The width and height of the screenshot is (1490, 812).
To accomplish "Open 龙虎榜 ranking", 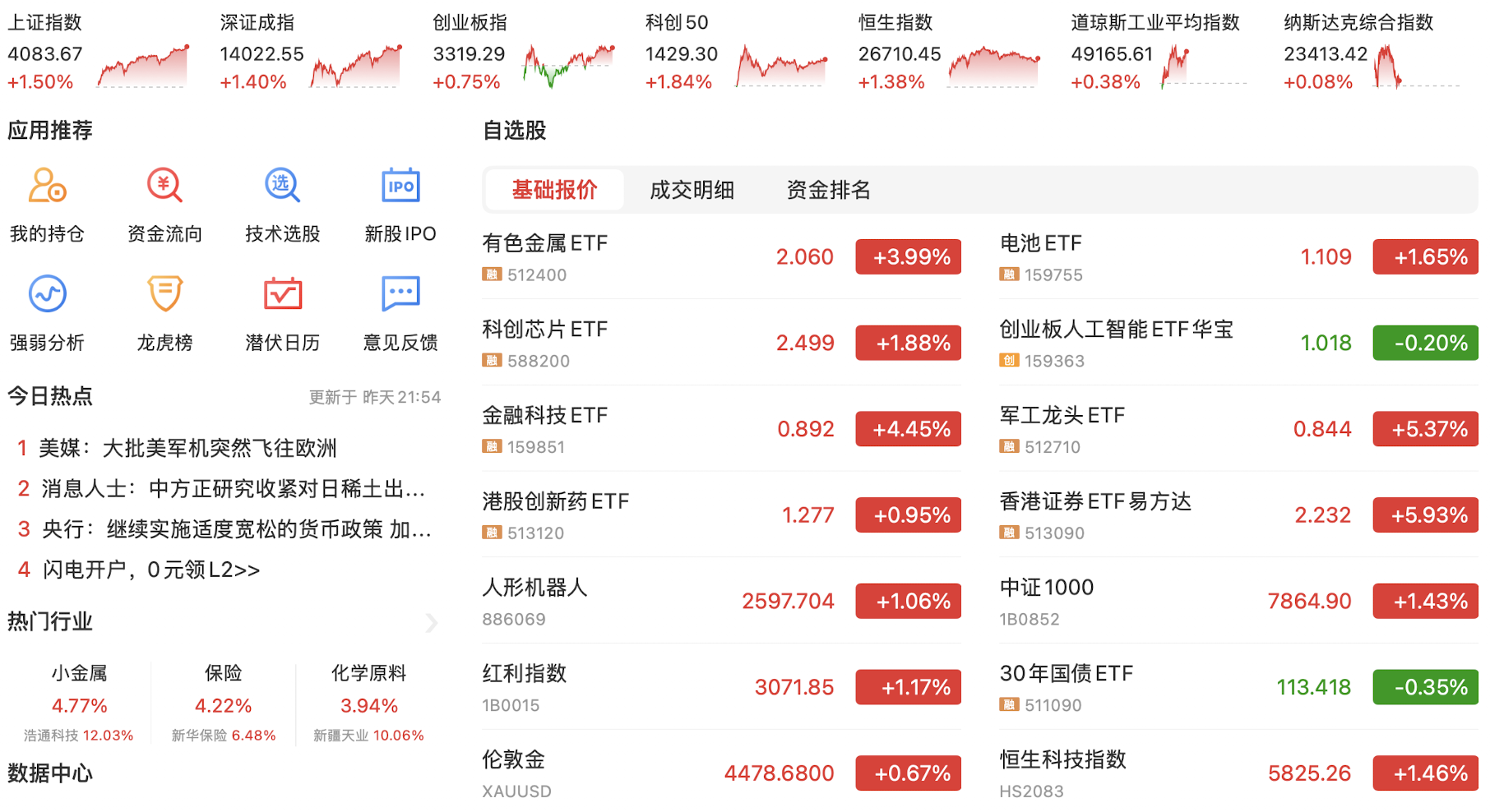I will pos(164,312).
